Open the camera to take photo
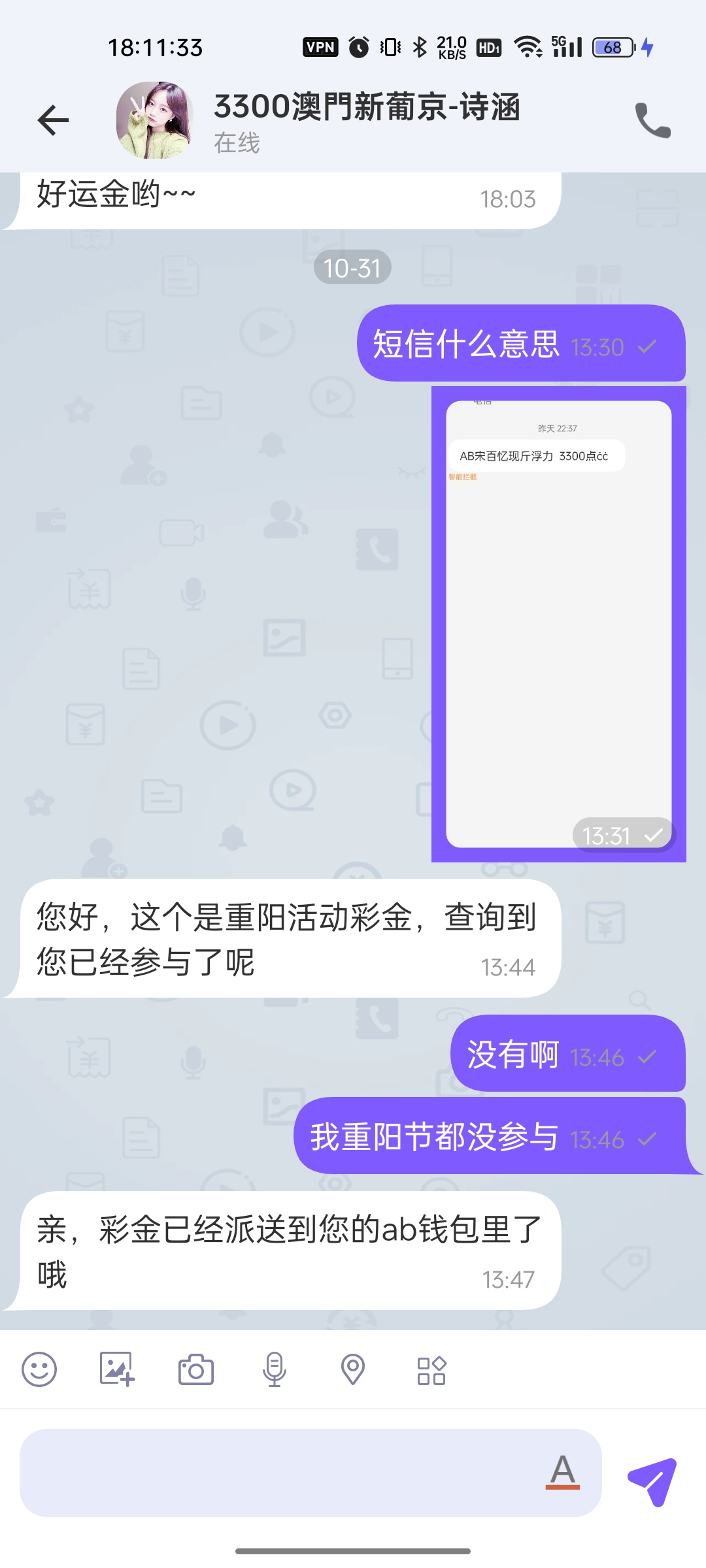Viewport: 706px width, 1568px height. 196,1369
